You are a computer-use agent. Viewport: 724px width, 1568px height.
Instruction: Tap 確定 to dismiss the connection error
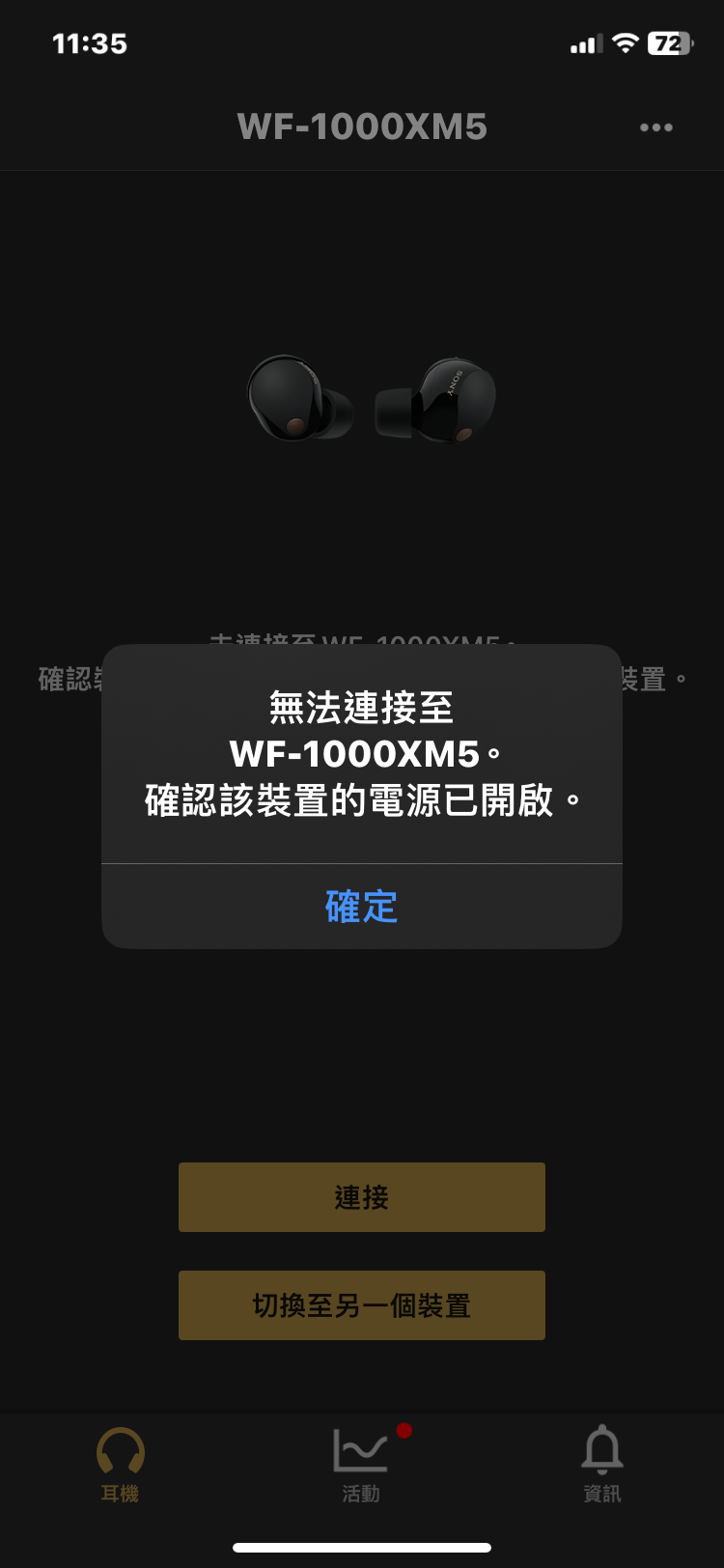click(x=361, y=907)
